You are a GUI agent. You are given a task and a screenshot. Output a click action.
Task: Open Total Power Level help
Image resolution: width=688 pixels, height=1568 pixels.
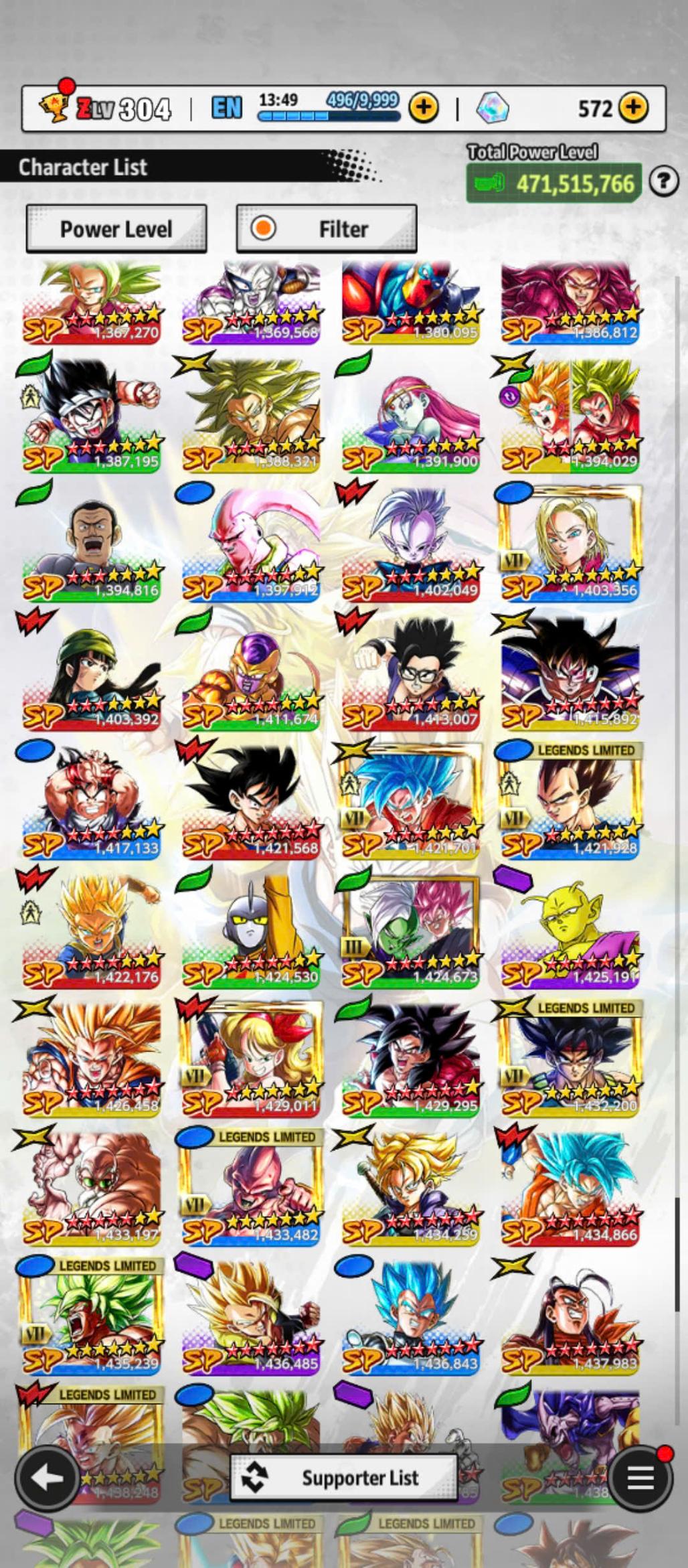[664, 181]
